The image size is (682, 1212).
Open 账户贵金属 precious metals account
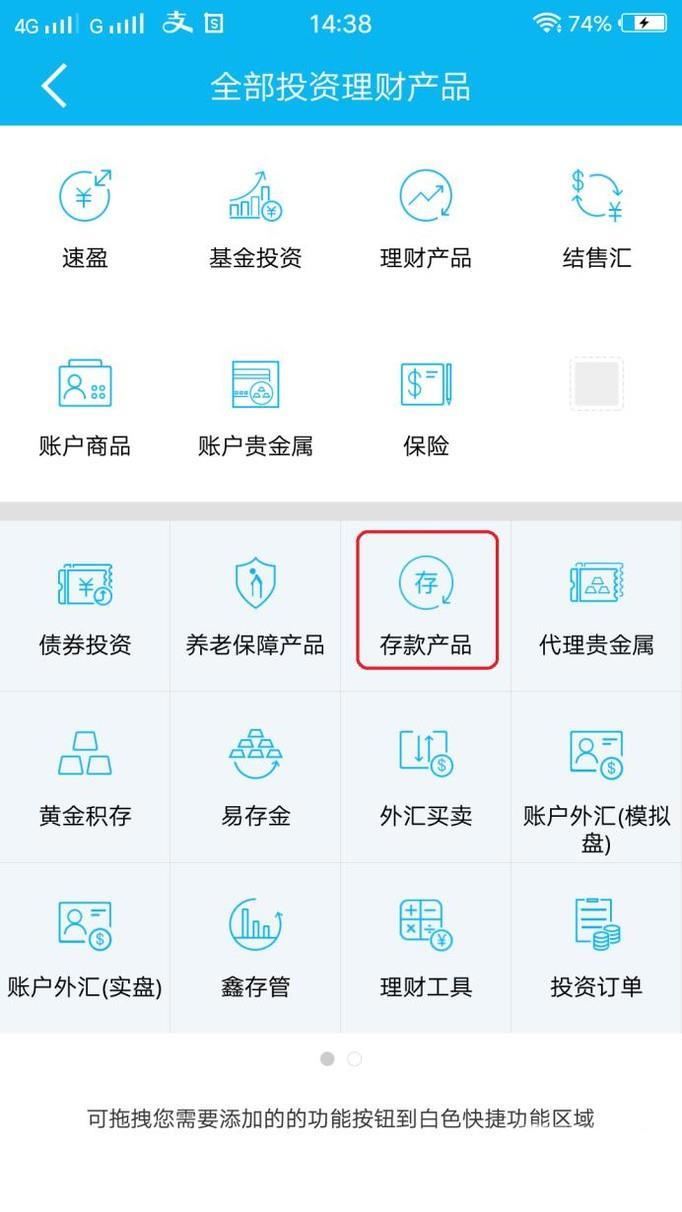(255, 405)
